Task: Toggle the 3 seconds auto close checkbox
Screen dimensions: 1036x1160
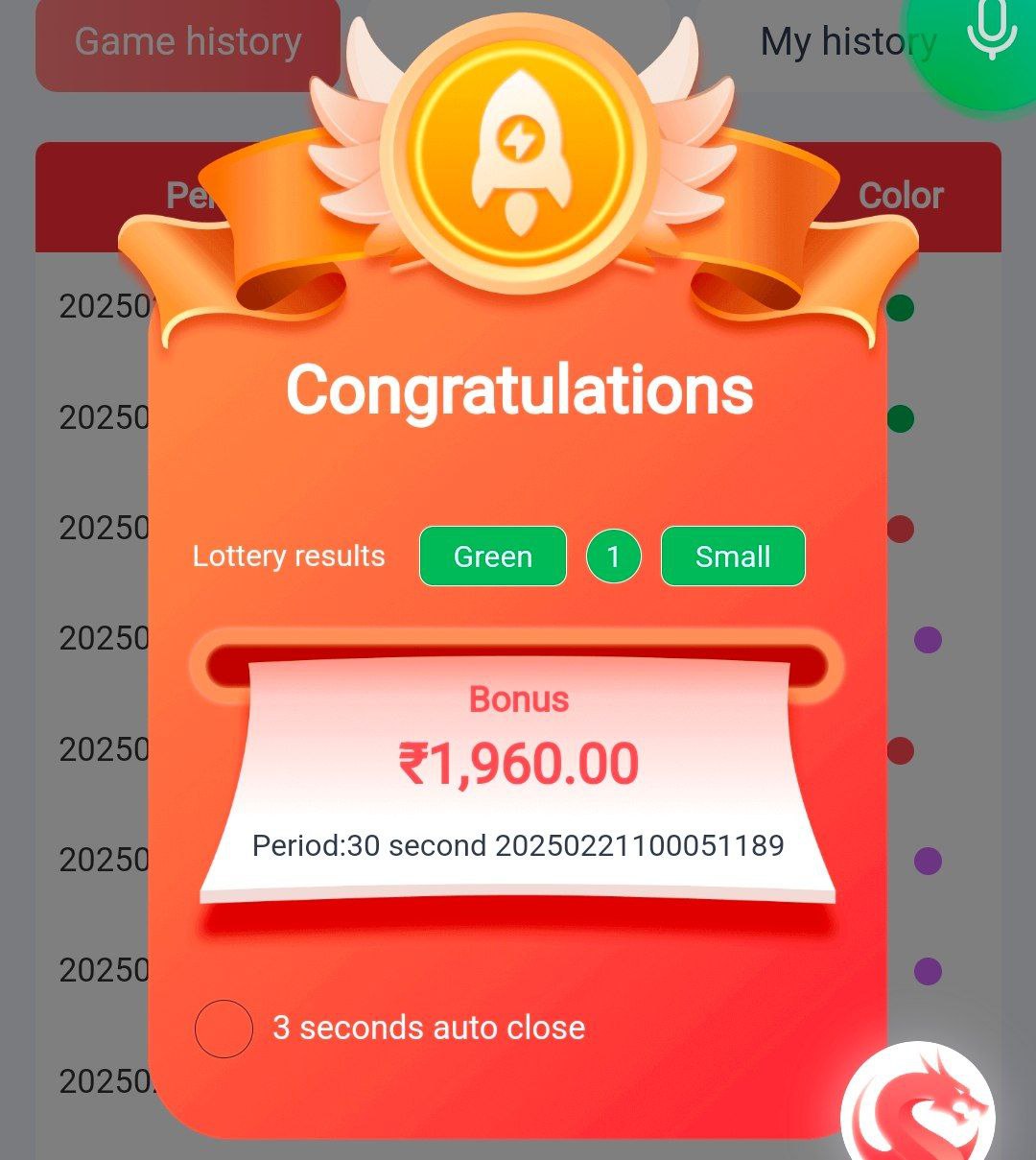Action: pyautogui.click(x=224, y=1029)
